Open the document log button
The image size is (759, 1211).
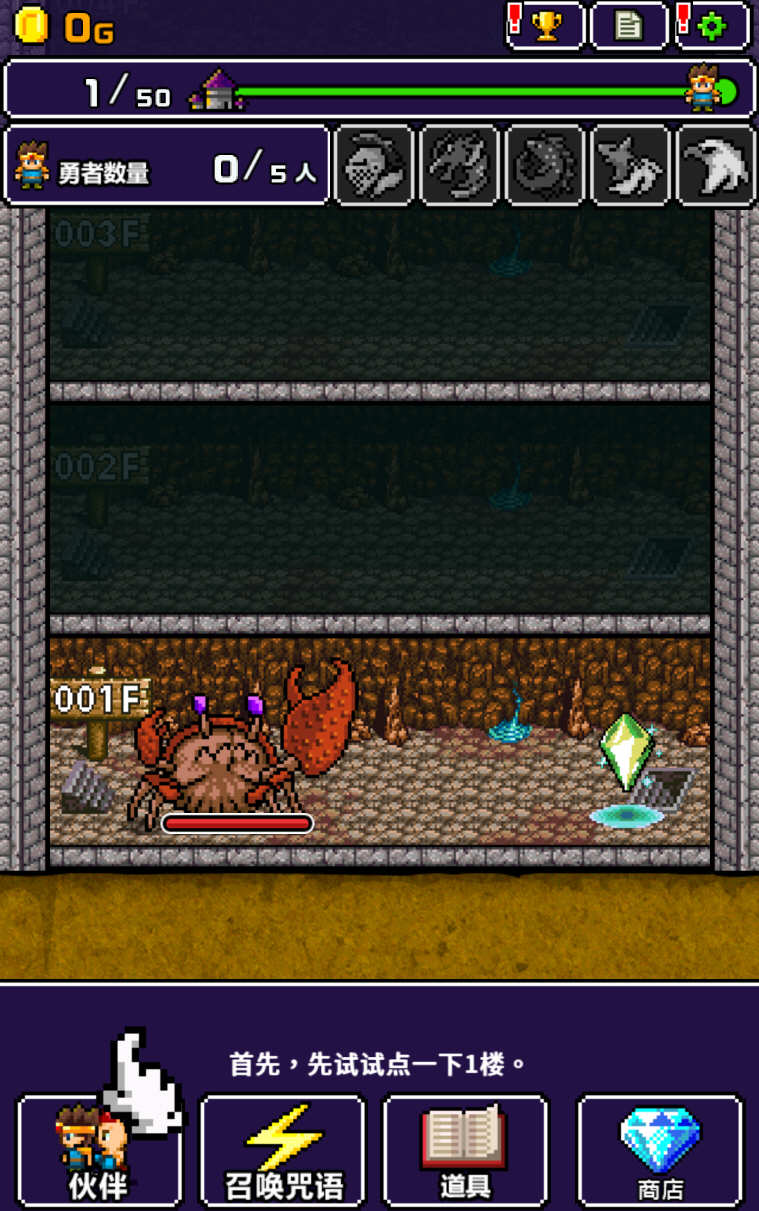pyautogui.click(x=629, y=26)
